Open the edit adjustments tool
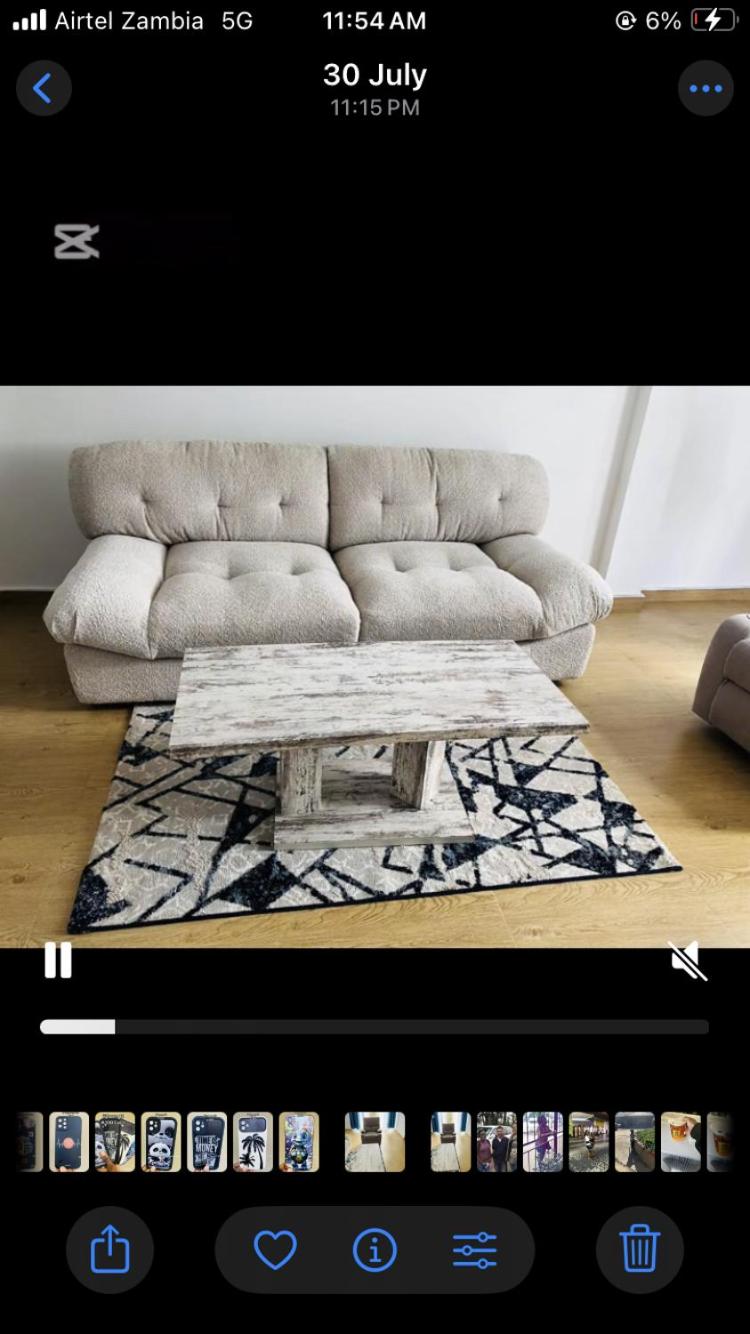This screenshot has width=750, height=1334. point(474,1250)
